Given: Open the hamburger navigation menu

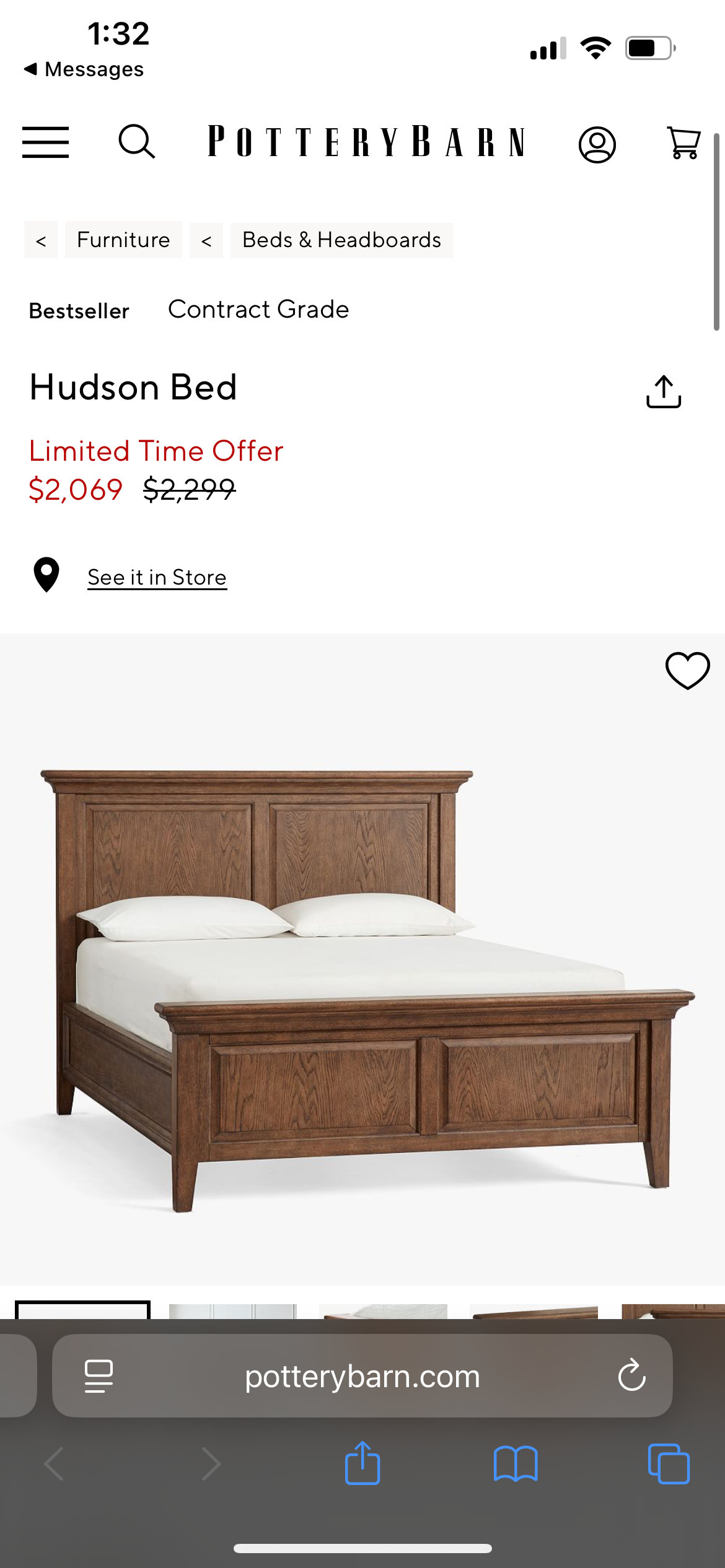Looking at the screenshot, I should click(45, 142).
